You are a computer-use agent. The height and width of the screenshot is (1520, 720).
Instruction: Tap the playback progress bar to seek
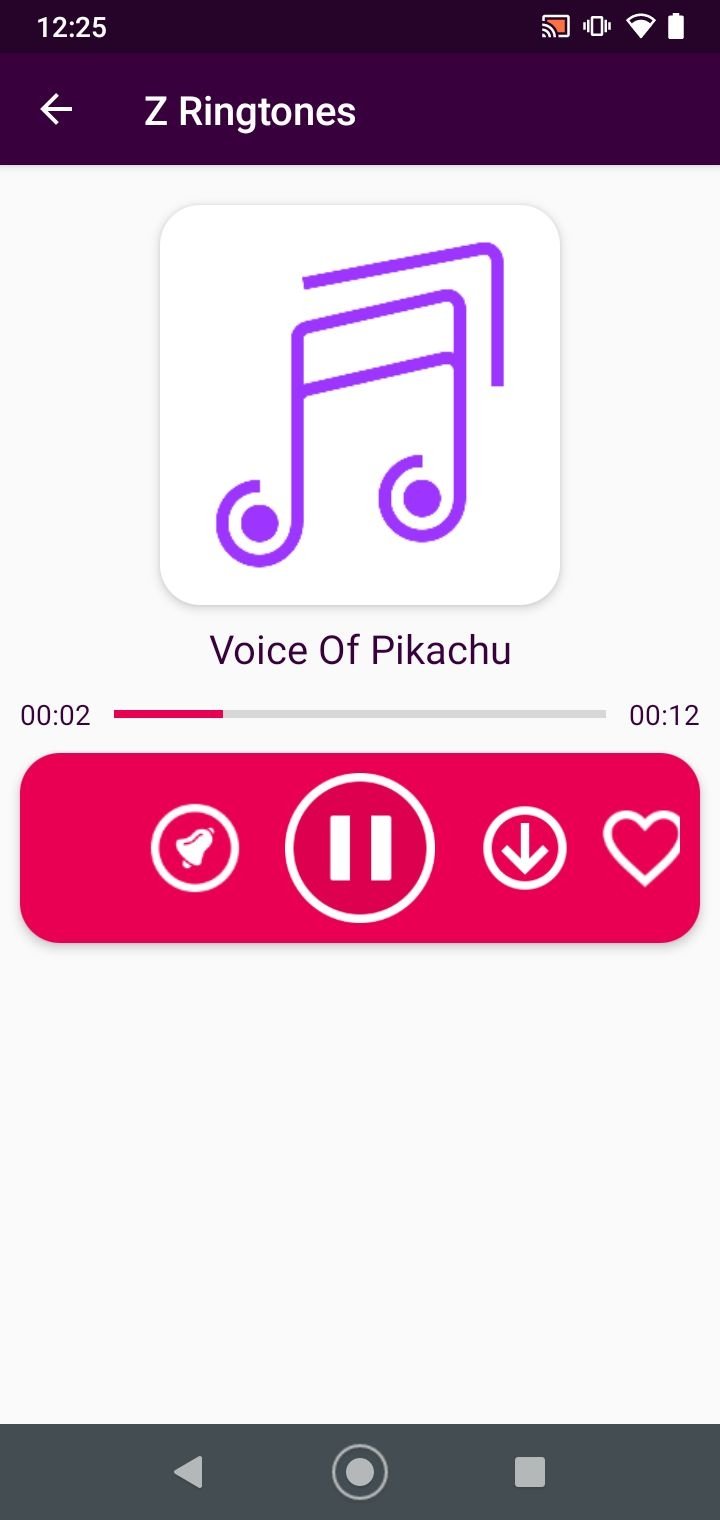360,714
